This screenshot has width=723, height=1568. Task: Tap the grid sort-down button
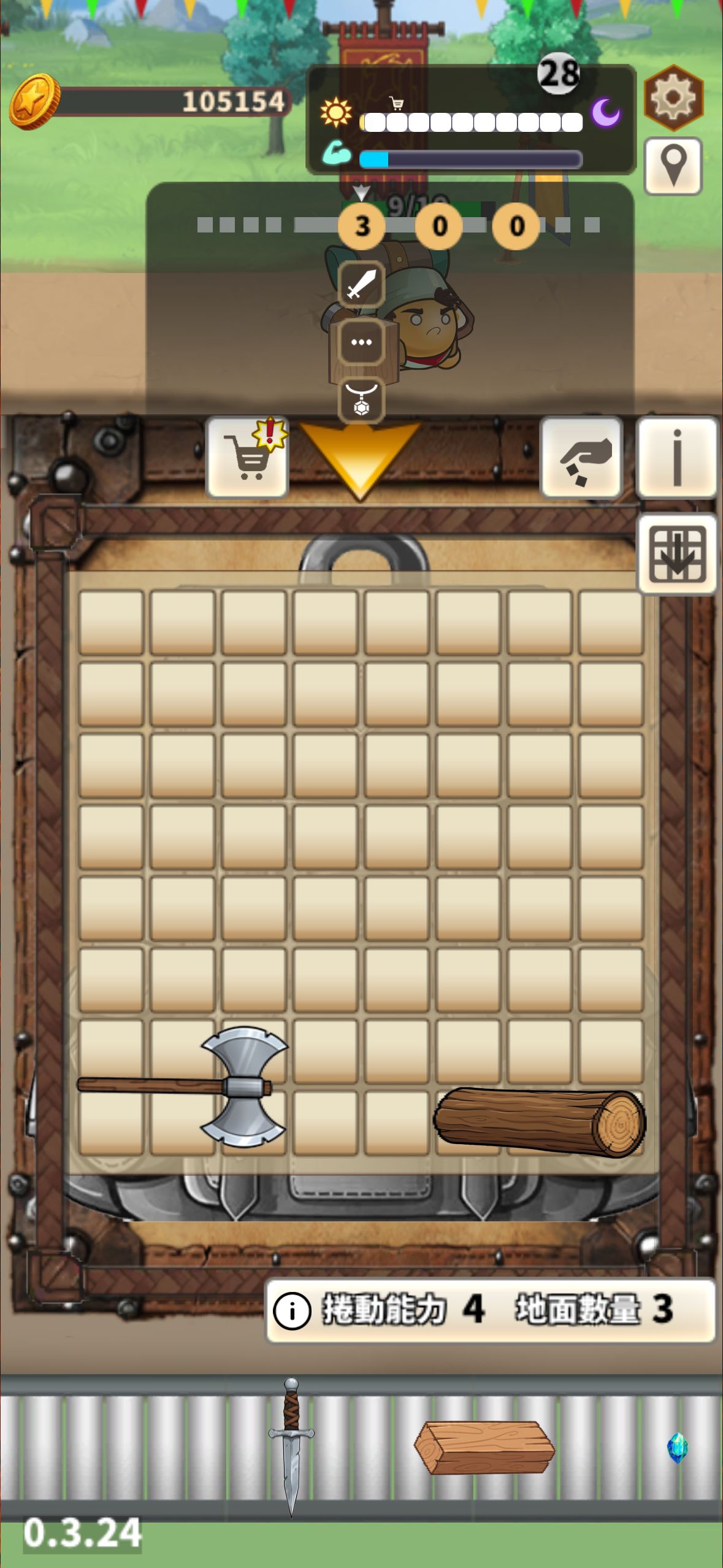677,554
